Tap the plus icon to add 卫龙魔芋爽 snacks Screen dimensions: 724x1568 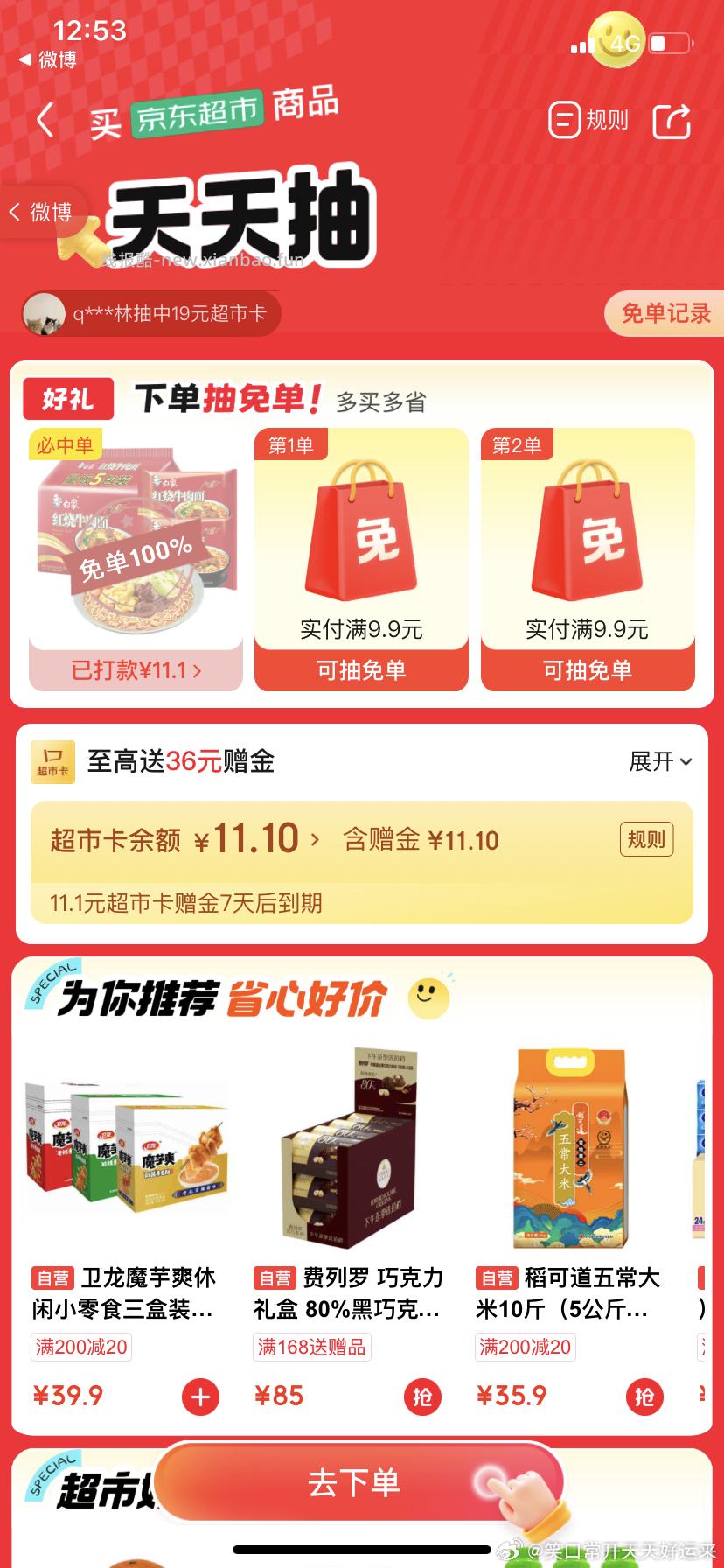pyautogui.click(x=199, y=1396)
